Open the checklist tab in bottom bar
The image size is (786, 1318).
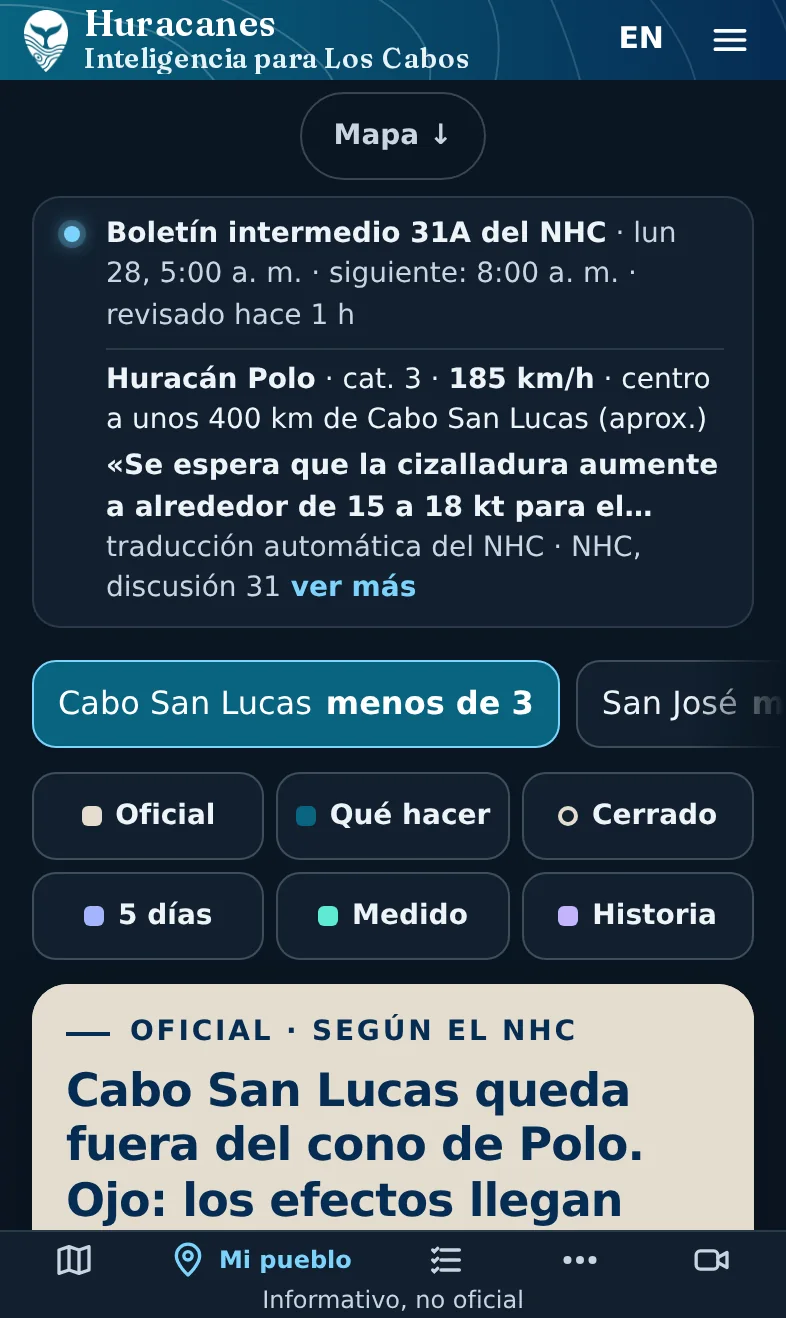pos(446,1260)
